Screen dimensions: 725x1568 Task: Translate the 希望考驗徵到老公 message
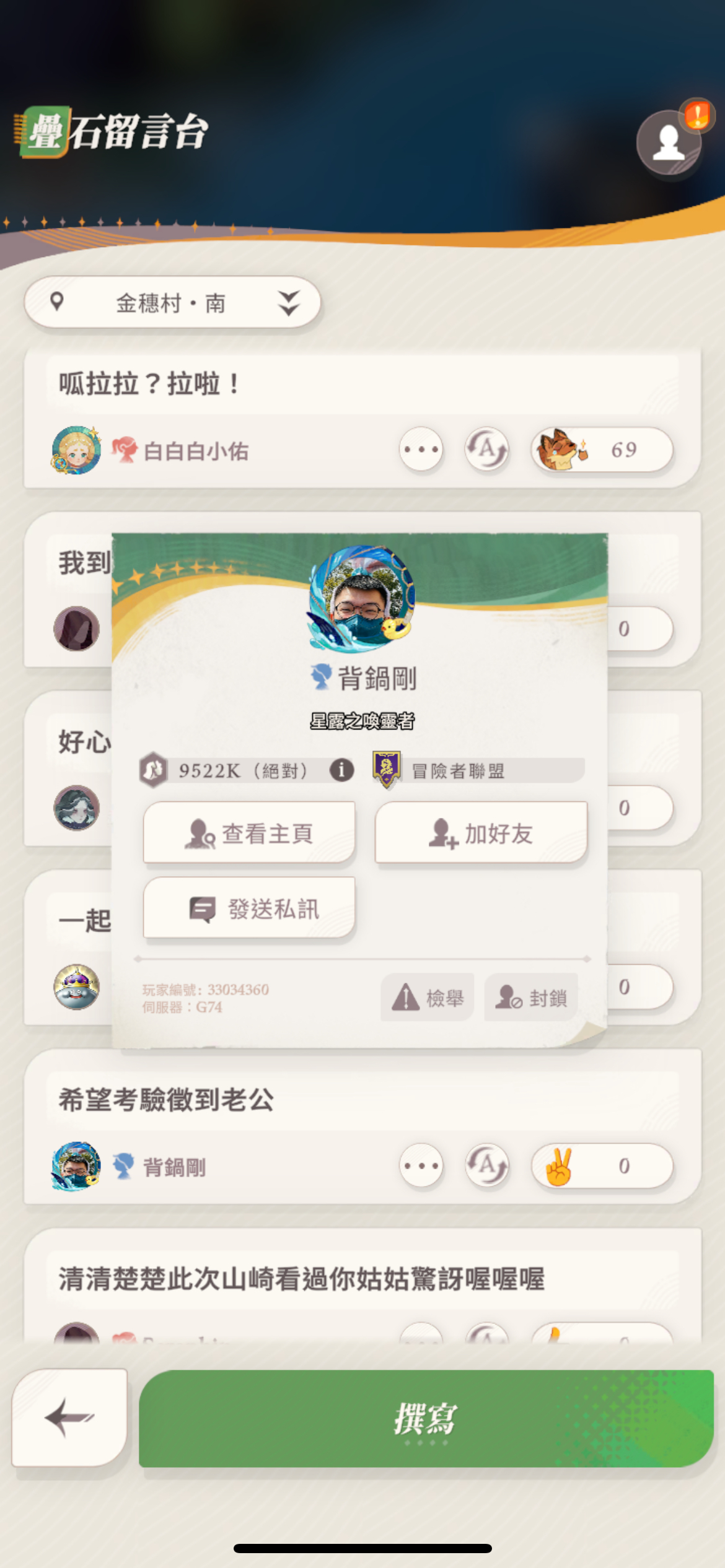(x=487, y=1165)
